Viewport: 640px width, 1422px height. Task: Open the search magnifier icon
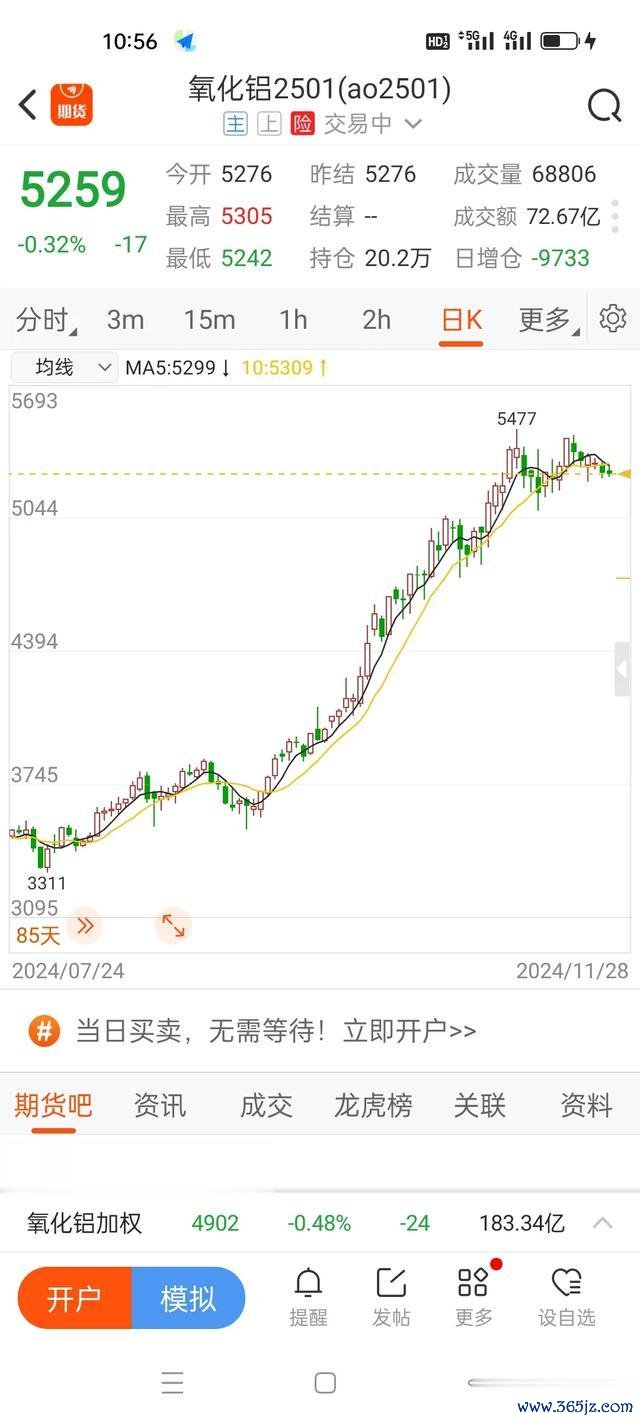604,105
